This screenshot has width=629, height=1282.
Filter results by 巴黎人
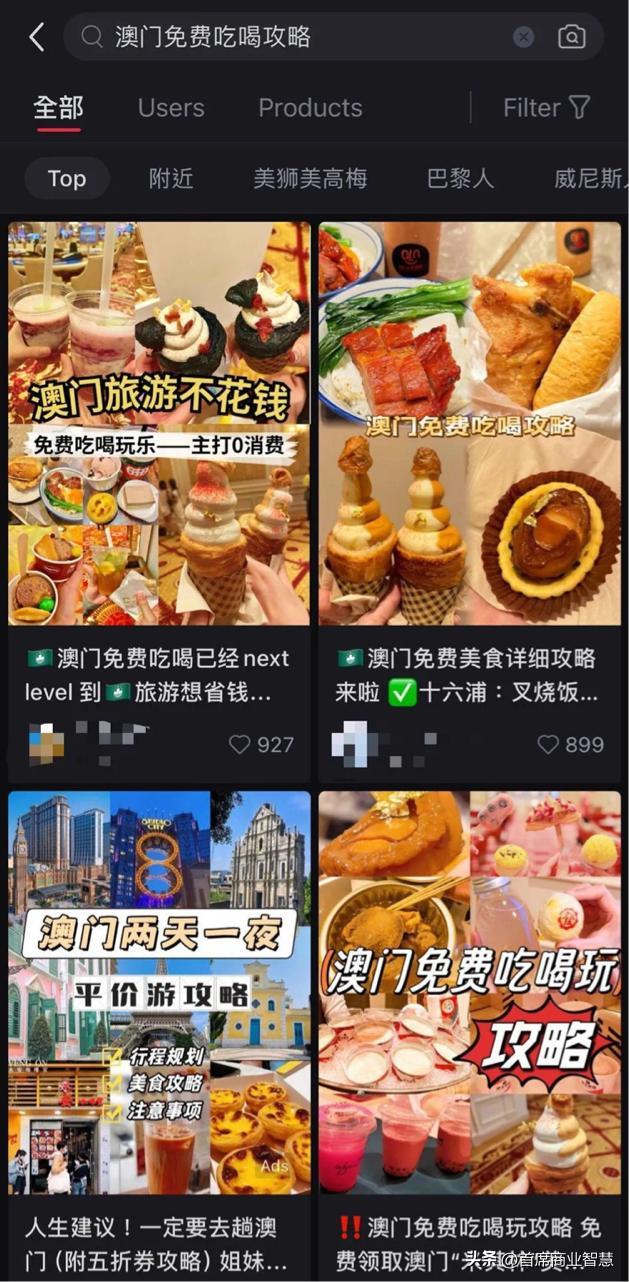pos(460,179)
